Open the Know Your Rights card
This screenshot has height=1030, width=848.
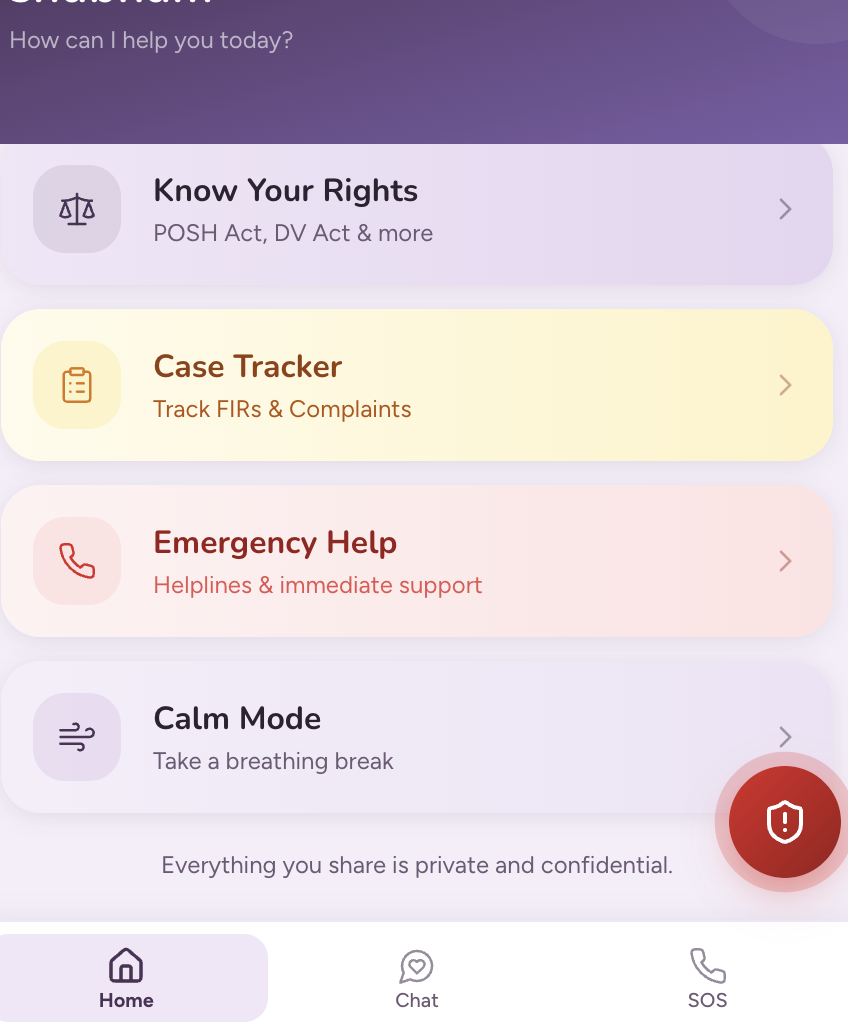(x=416, y=214)
